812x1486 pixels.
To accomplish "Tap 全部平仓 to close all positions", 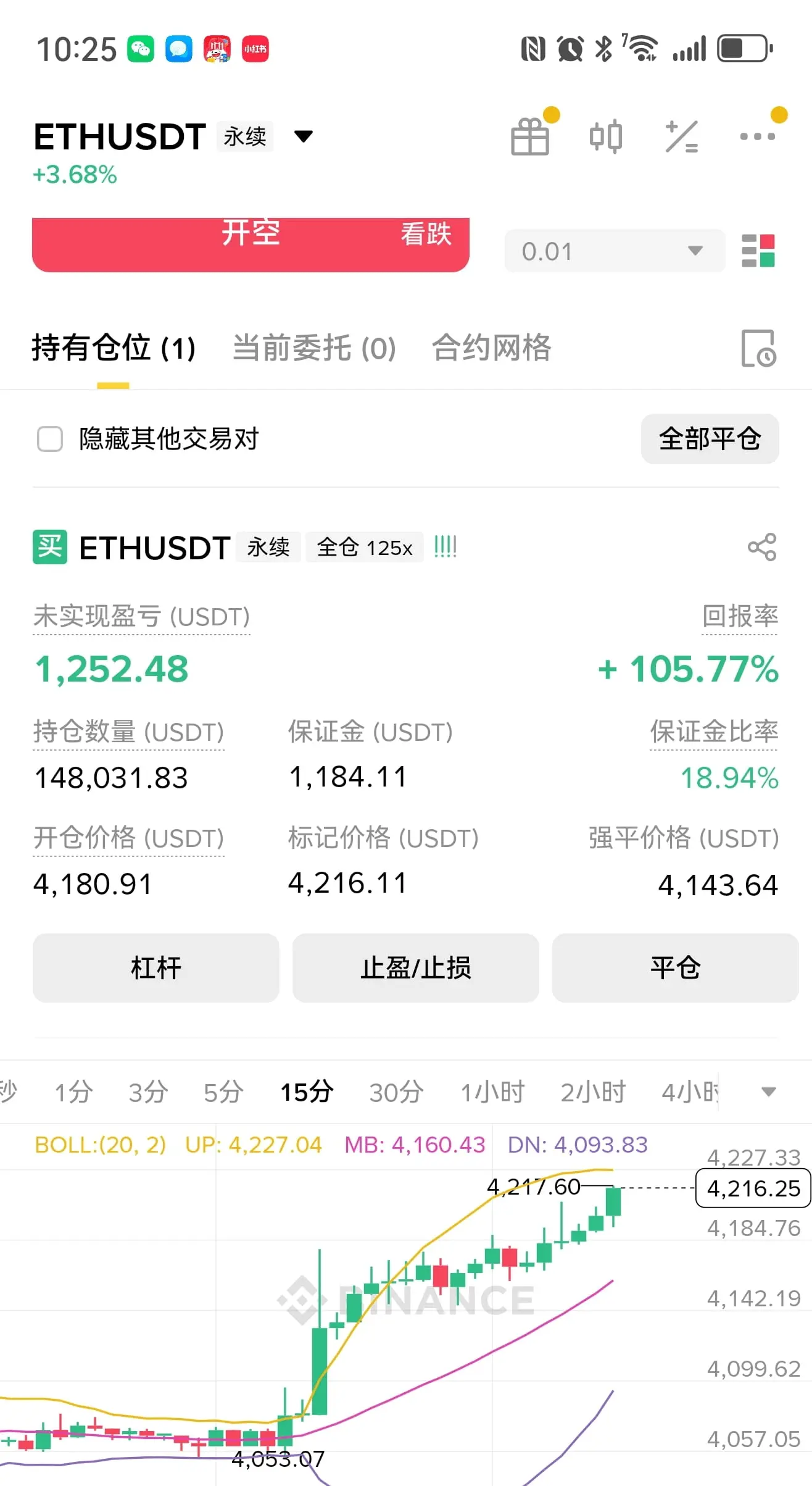I will pos(710,439).
